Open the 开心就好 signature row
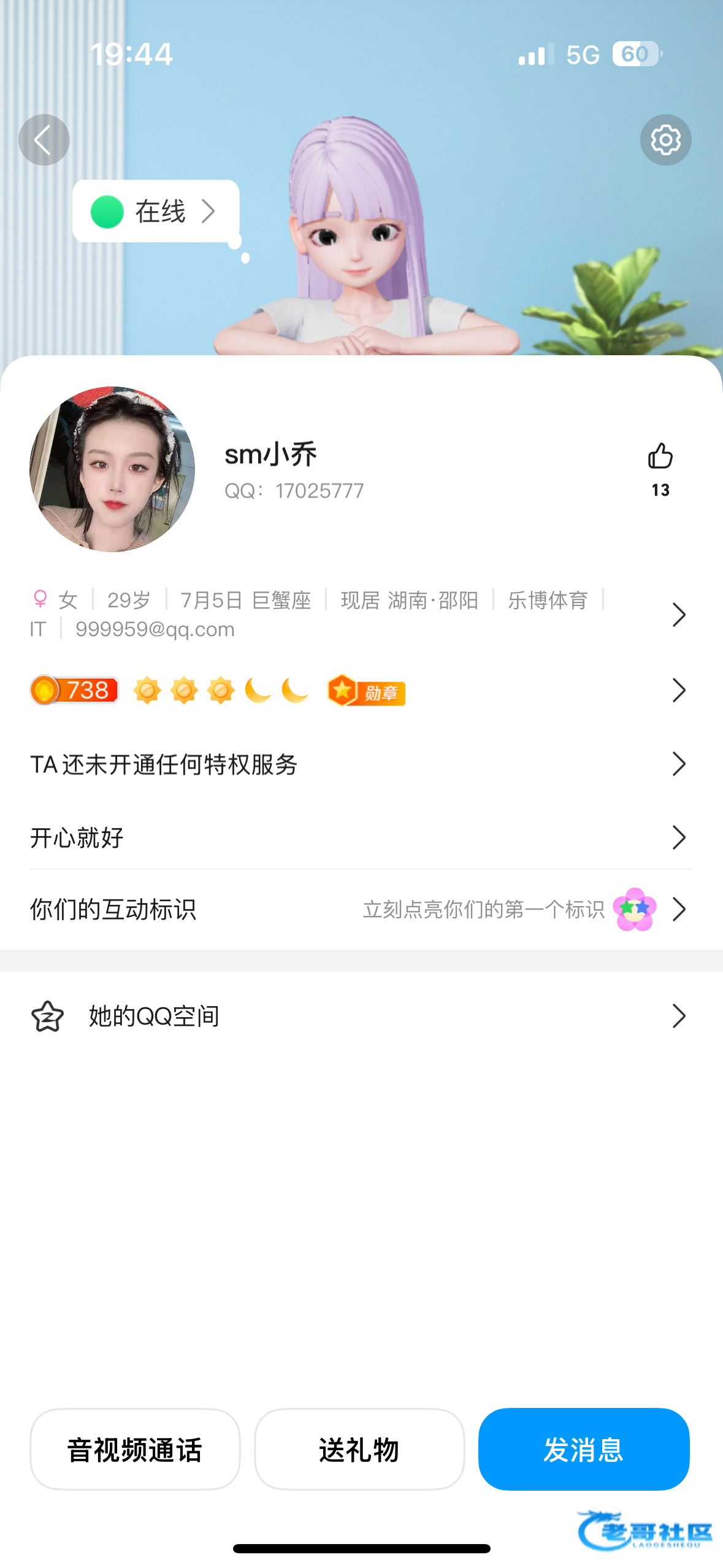The width and height of the screenshot is (723, 1568). click(361, 837)
